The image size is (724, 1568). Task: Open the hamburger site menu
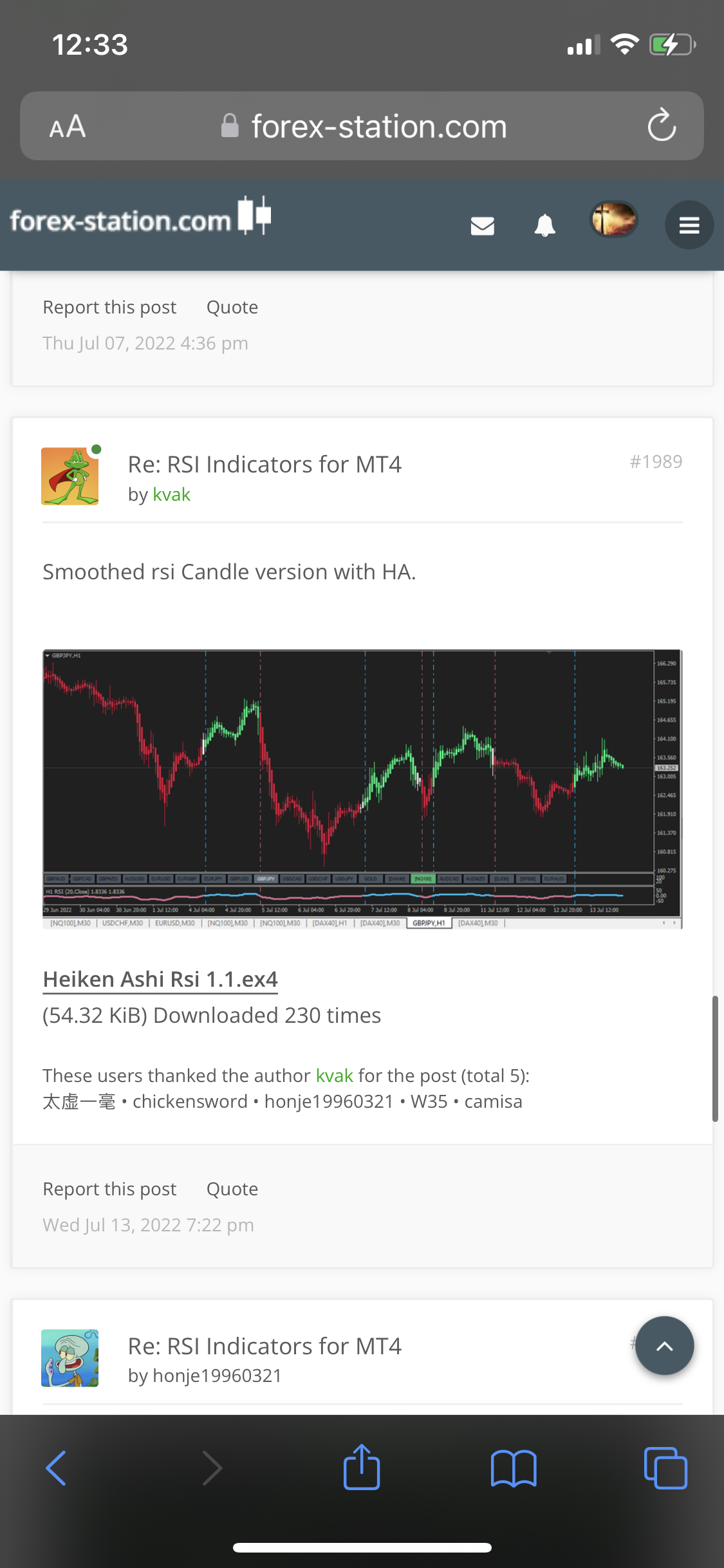point(689,225)
